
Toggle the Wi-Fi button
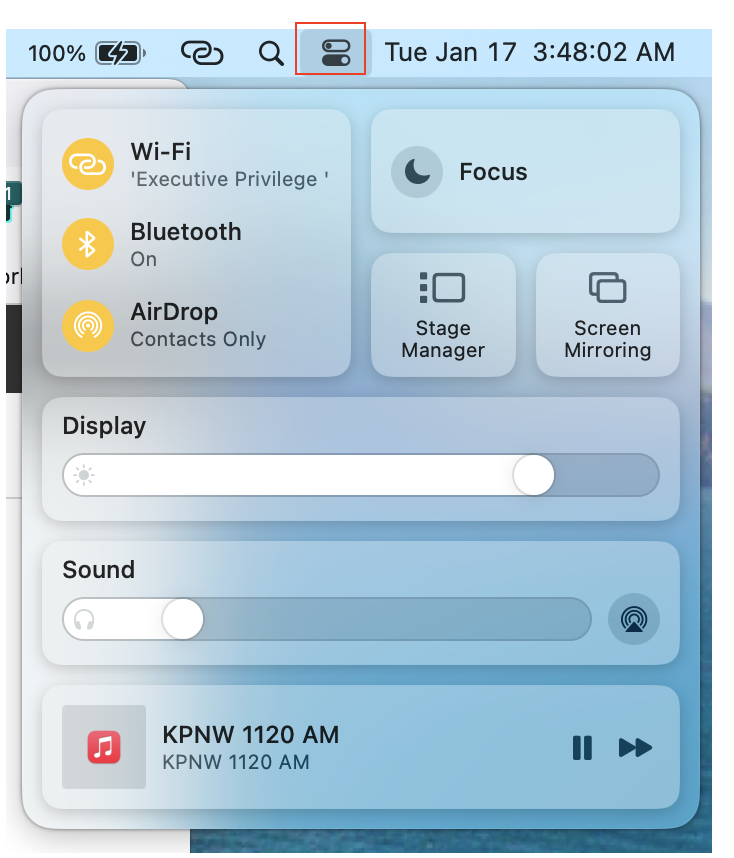tap(88, 164)
